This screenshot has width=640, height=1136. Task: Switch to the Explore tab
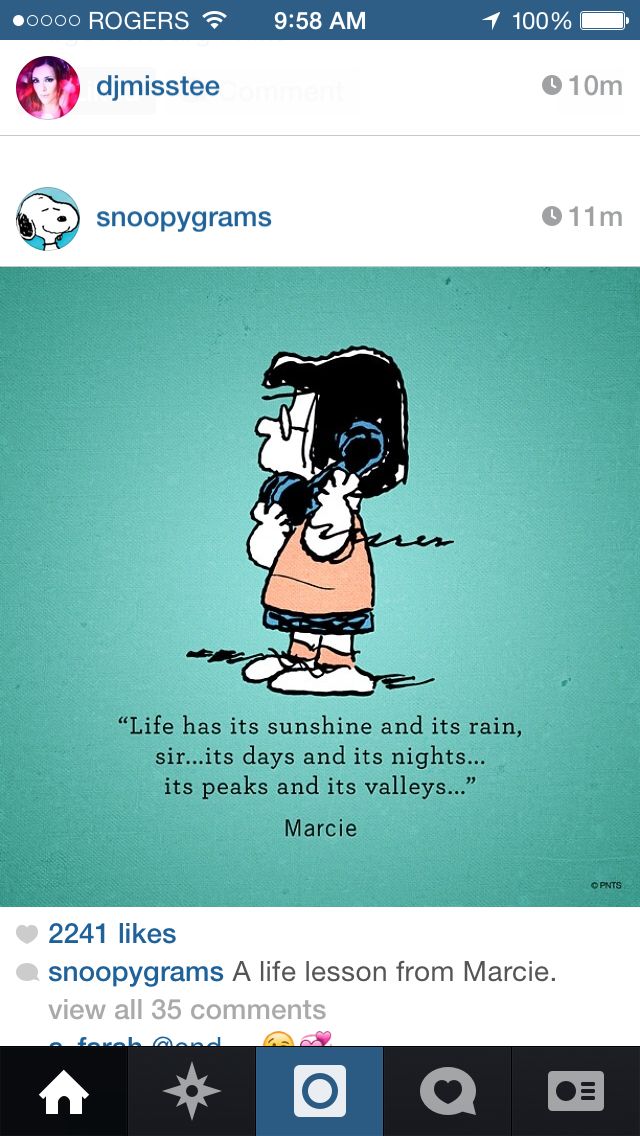tap(192, 1092)
